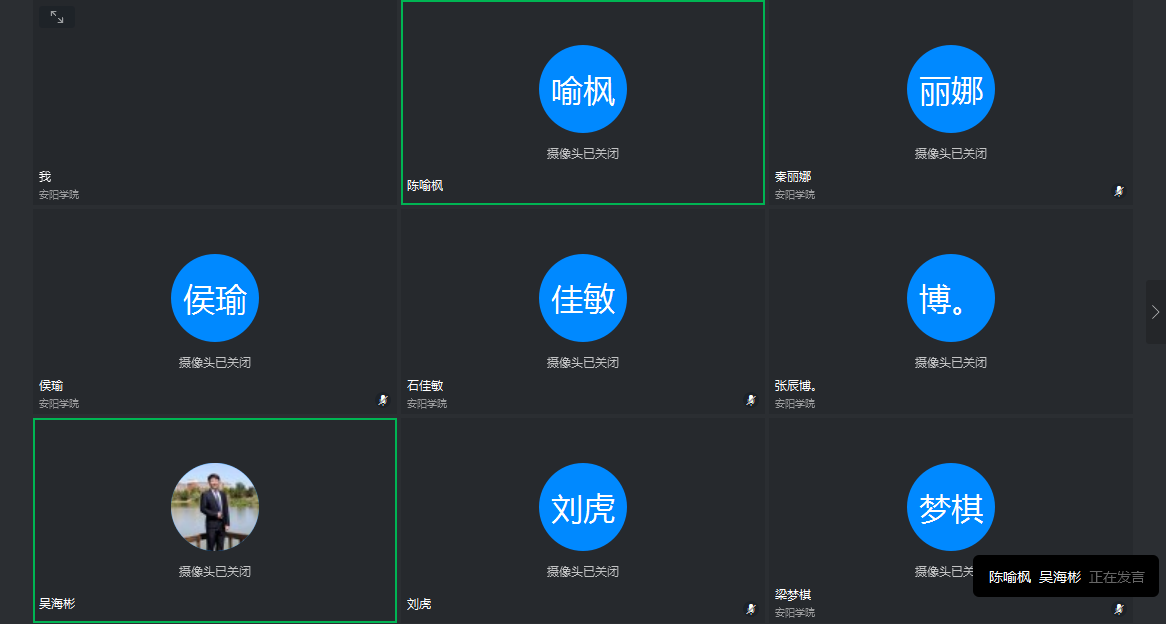Open 侯瑜's participant tile
The image size is (1166, 624).
coord(215,312)
